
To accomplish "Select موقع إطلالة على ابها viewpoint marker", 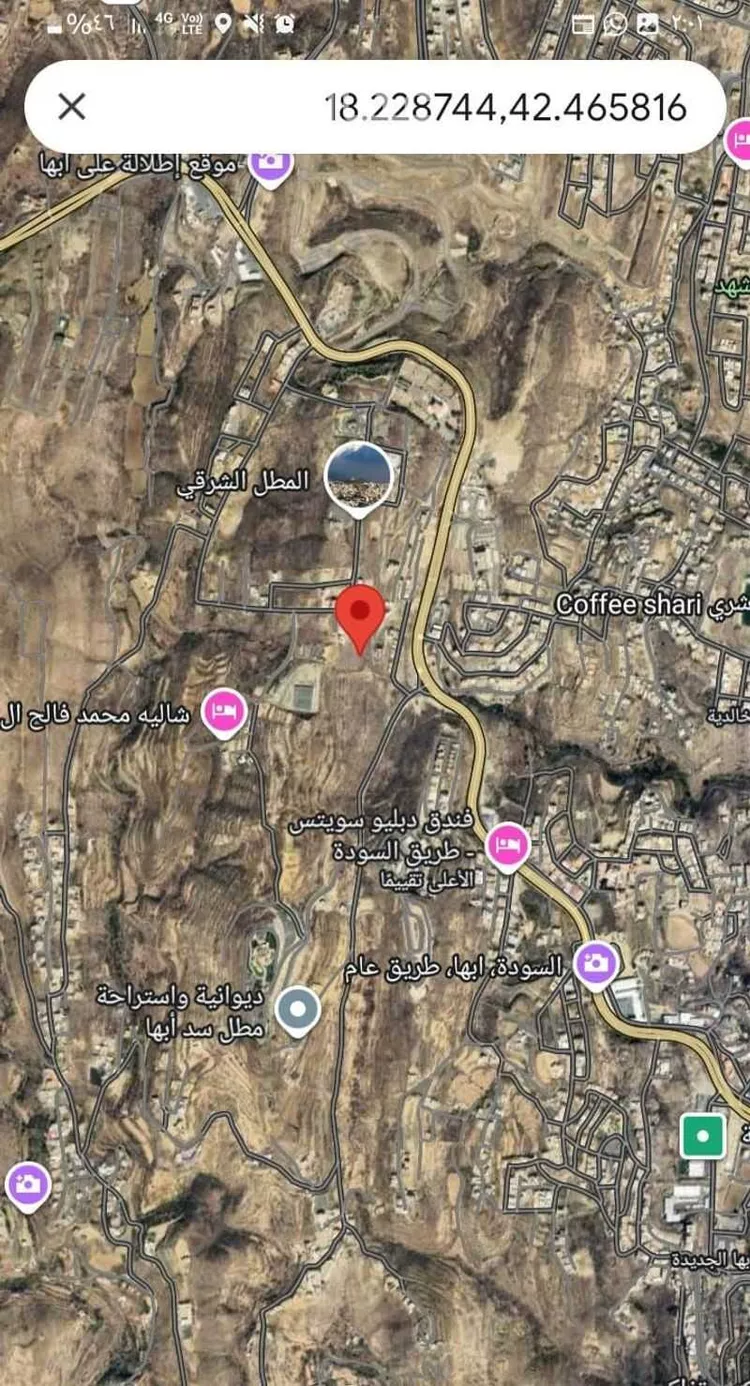I will [x=268, y=161].
